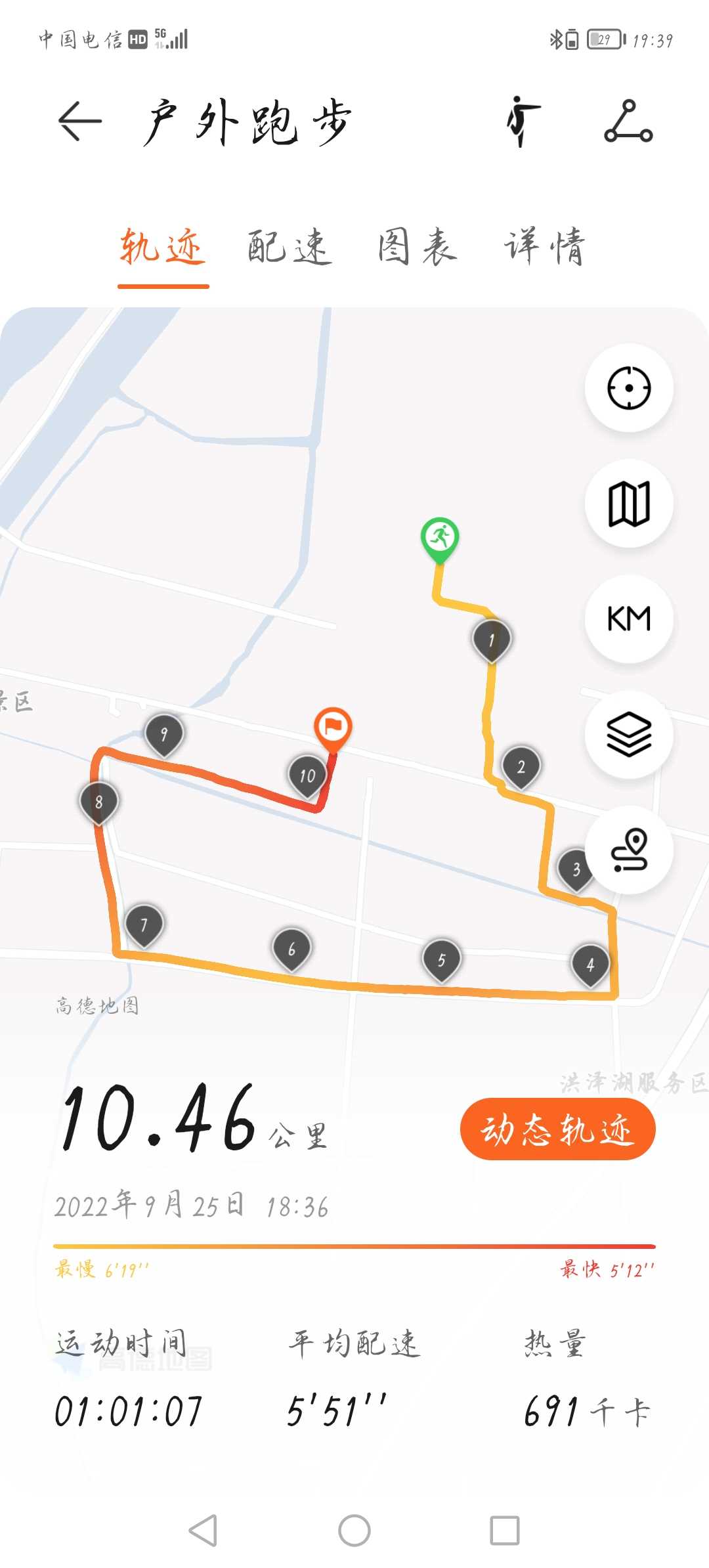Switch to the 配速 tab
This screenshot has height=1568, width=709.
click(x=290, y=247)
